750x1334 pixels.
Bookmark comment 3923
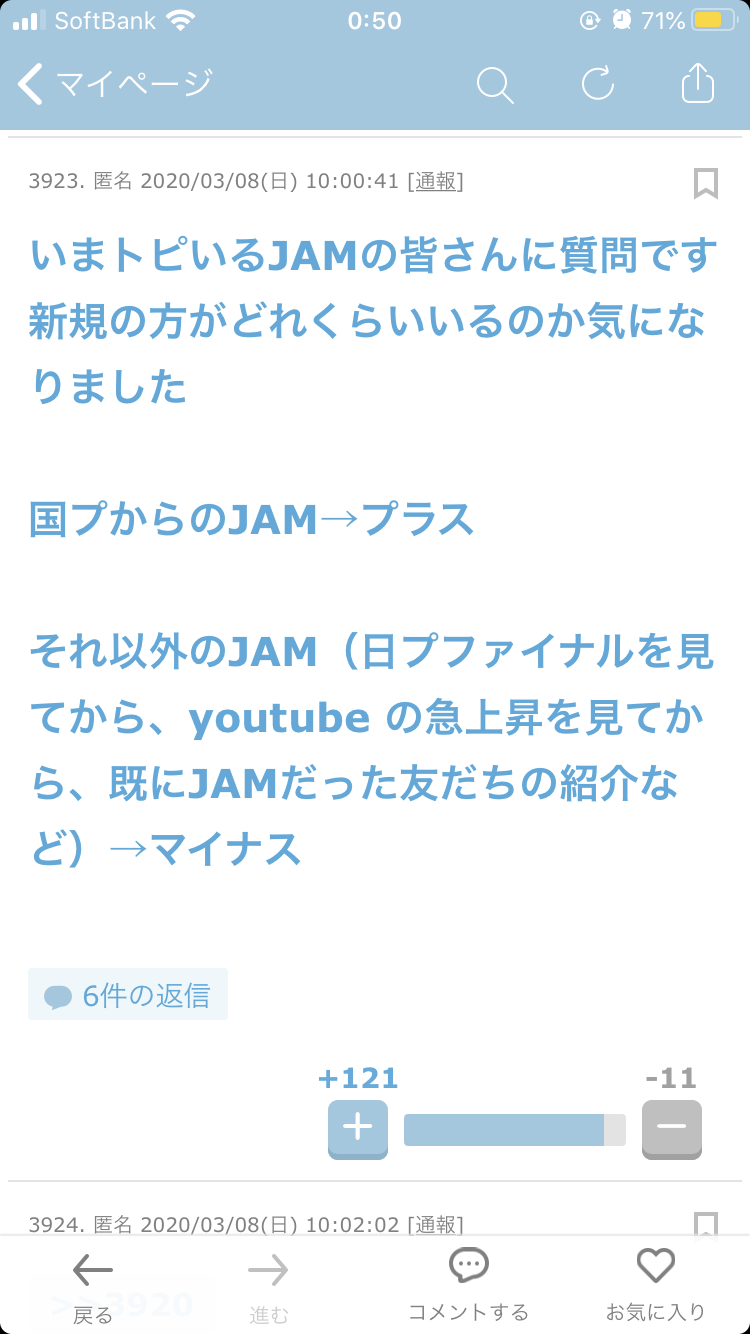[705, 183]
